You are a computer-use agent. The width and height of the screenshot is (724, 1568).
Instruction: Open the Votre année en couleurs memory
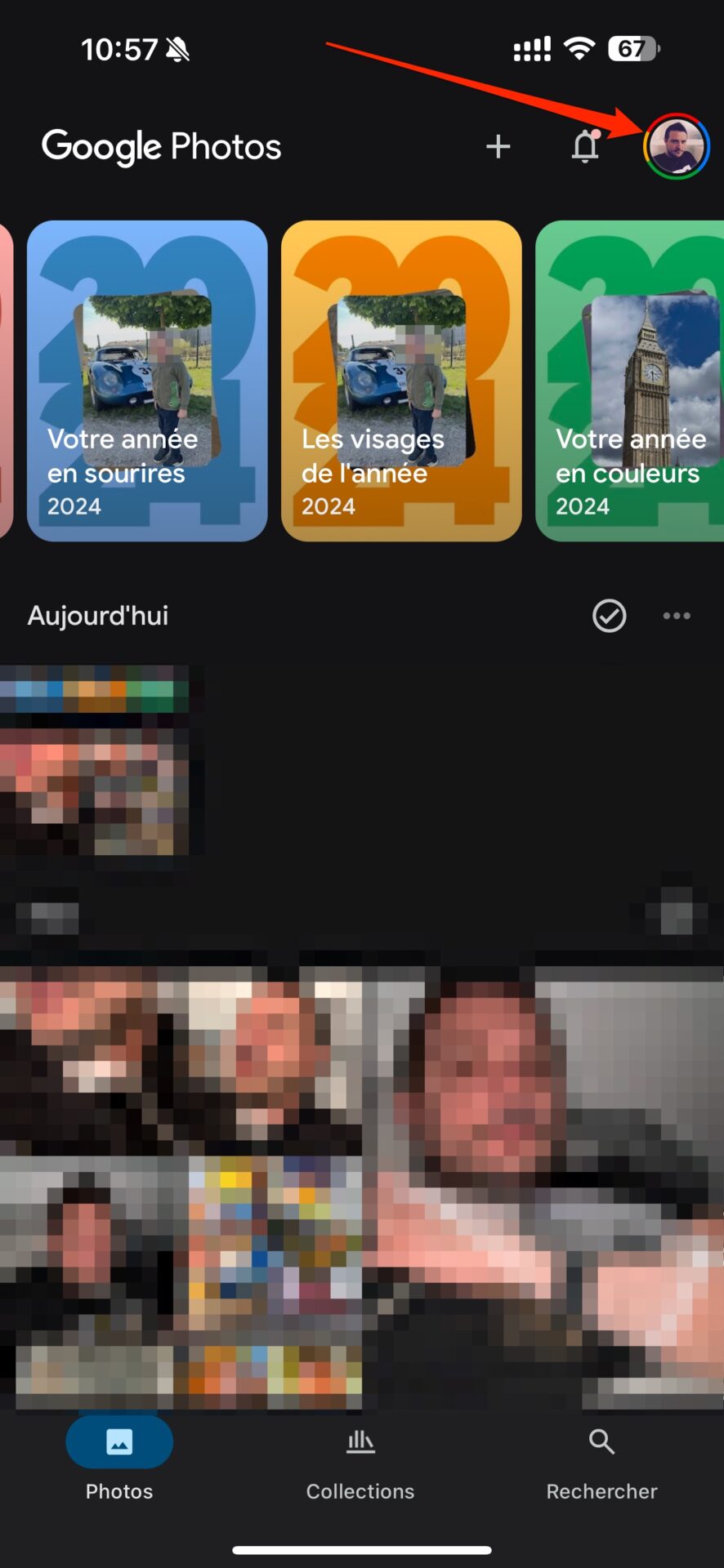[x=629, y=381]
